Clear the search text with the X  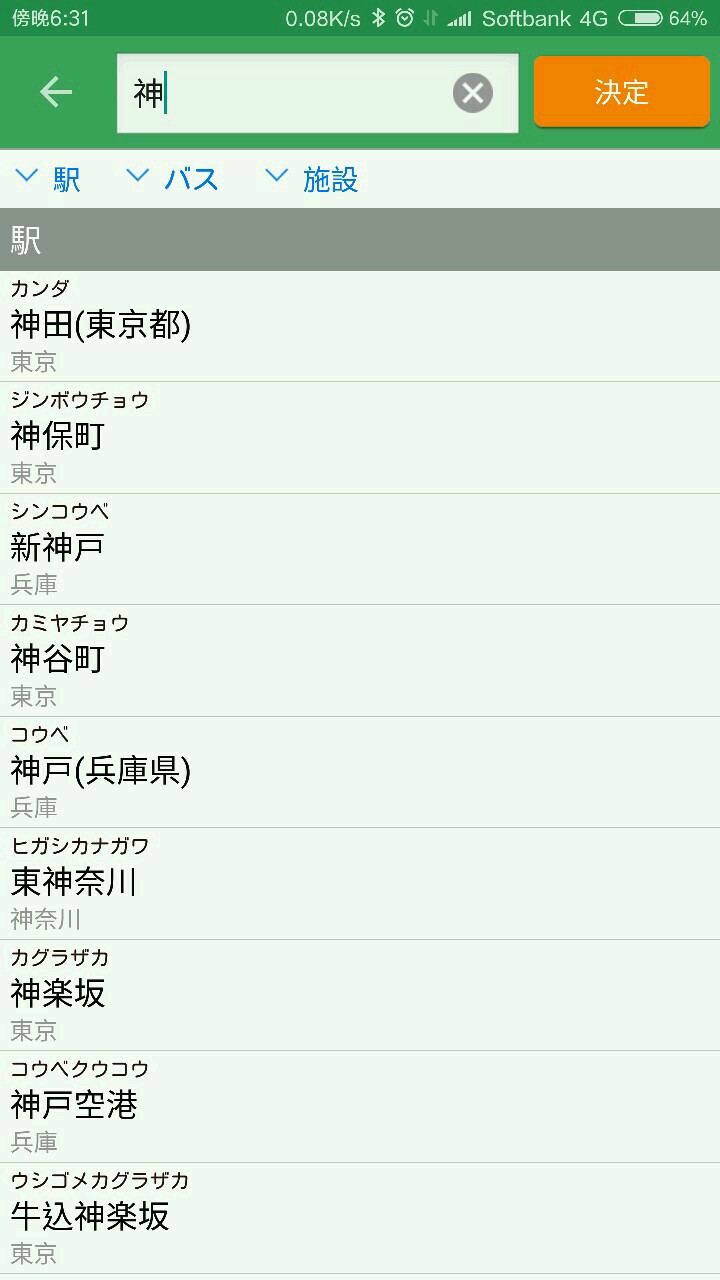(472, 94)
